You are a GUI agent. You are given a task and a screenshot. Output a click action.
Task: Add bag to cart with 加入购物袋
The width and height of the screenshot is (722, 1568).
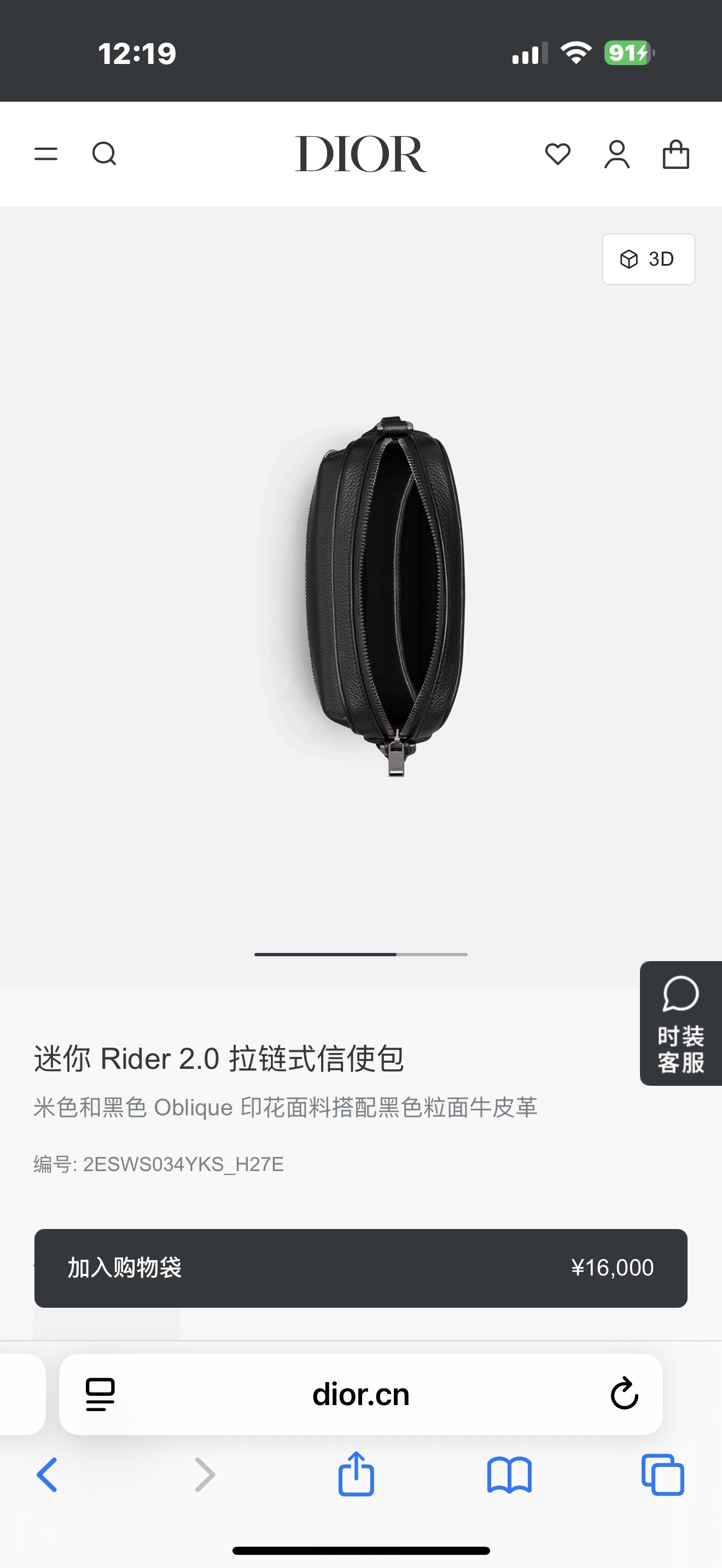point(360,1268)
